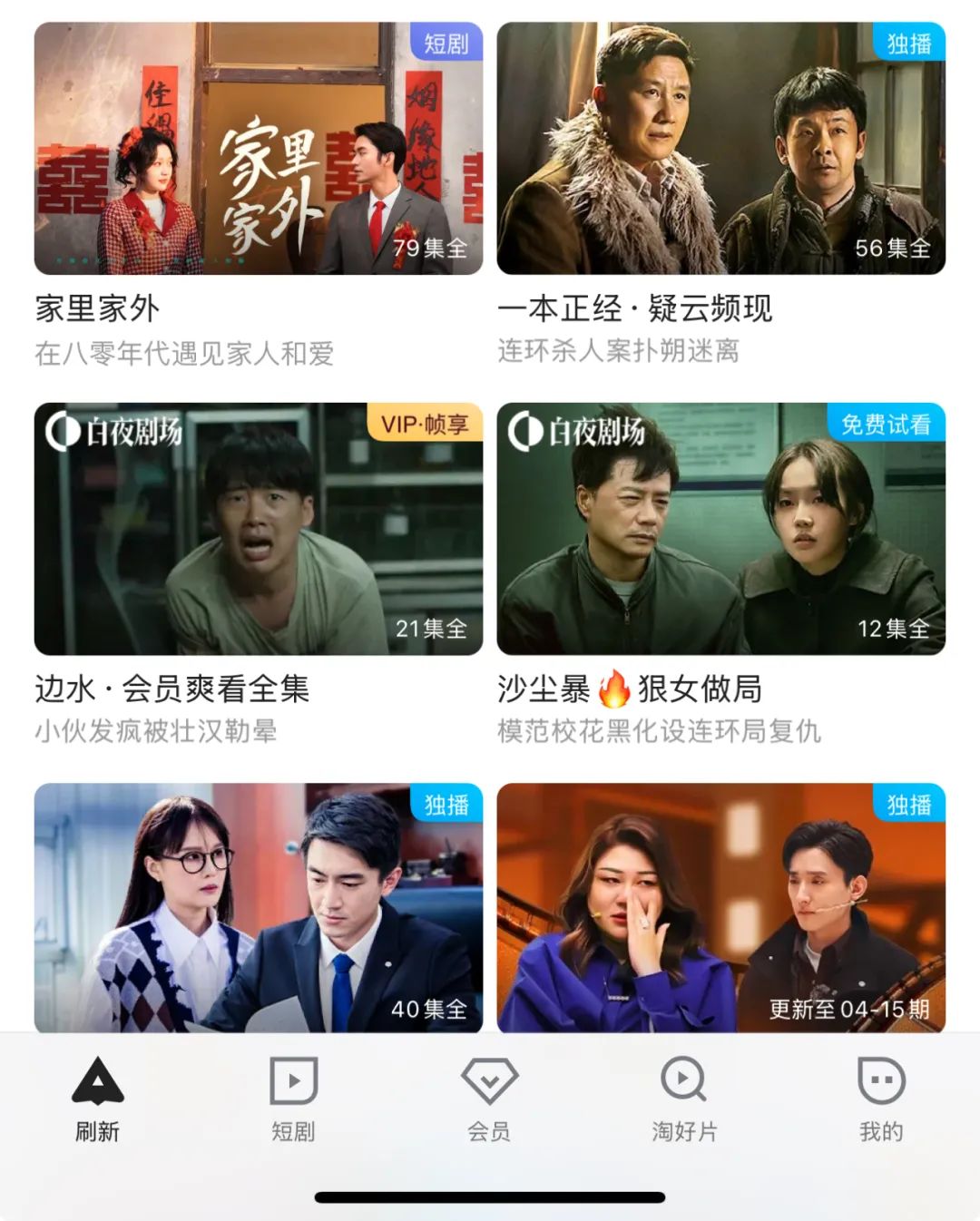Switch to the 短剧 tab
This screenshot has height=1221, width=980.
pos(293,1098)
